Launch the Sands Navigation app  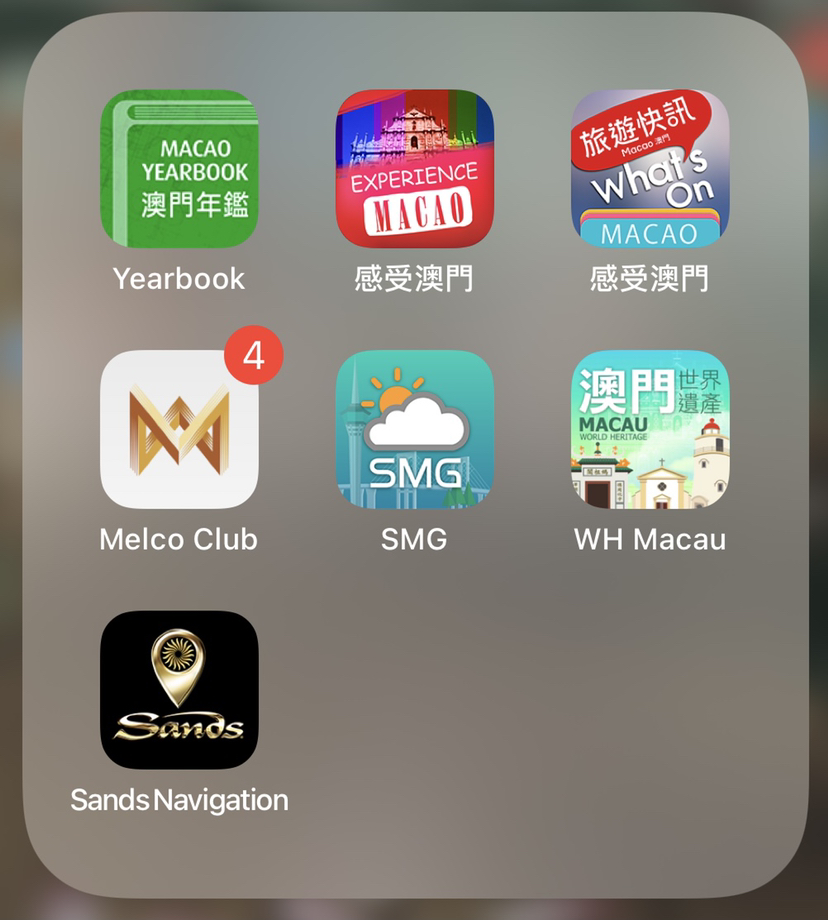(179, 690)
